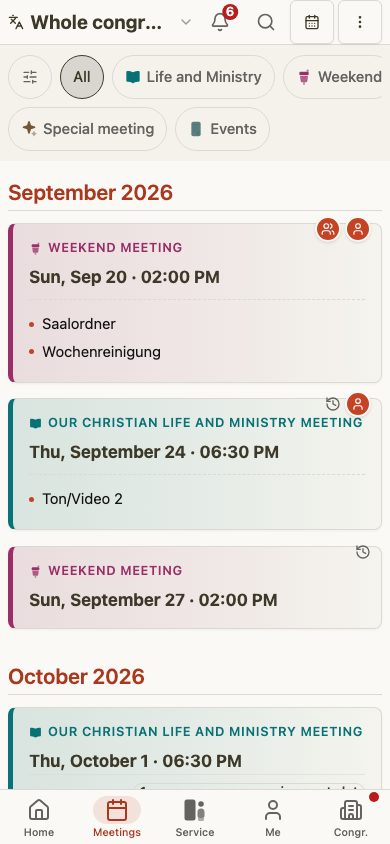390x844 pixels.
Task: Select the Special meeting chip
Action: tap(88, 129)
